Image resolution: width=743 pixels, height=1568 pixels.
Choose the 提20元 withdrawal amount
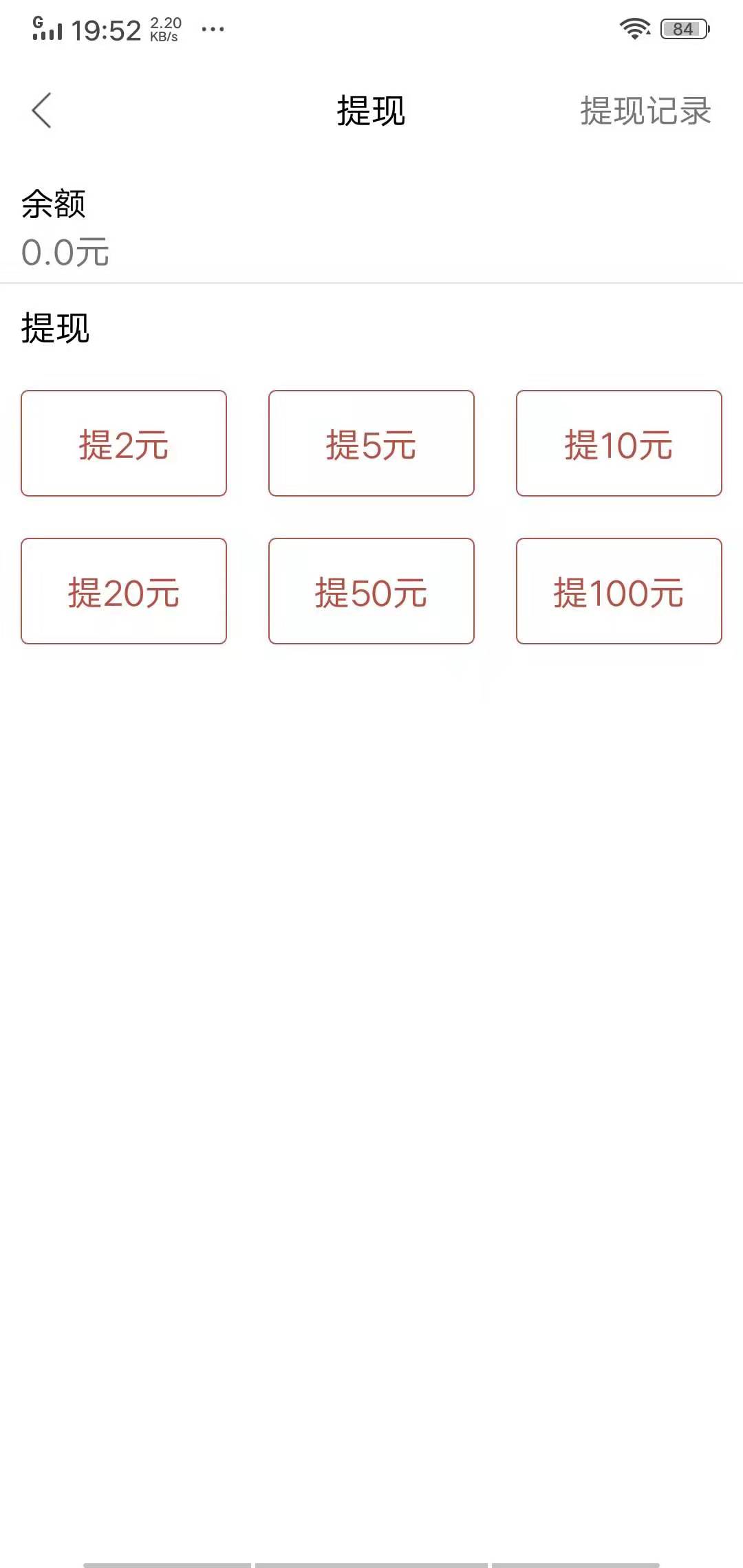(124, 590)
